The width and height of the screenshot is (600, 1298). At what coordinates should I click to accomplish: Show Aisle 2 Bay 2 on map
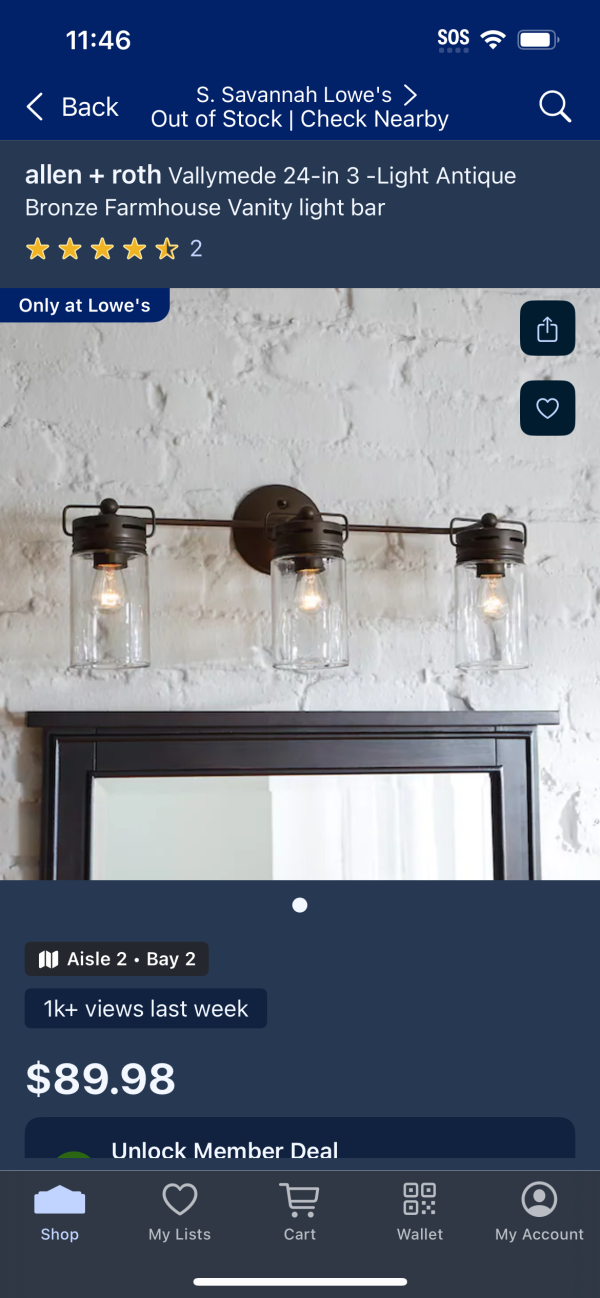point(117,959)
